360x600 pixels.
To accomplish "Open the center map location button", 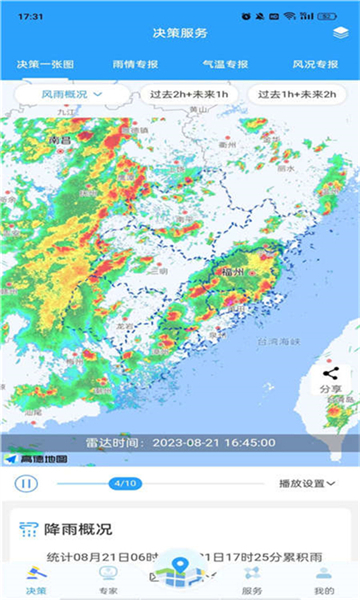I will coord(180,572).
